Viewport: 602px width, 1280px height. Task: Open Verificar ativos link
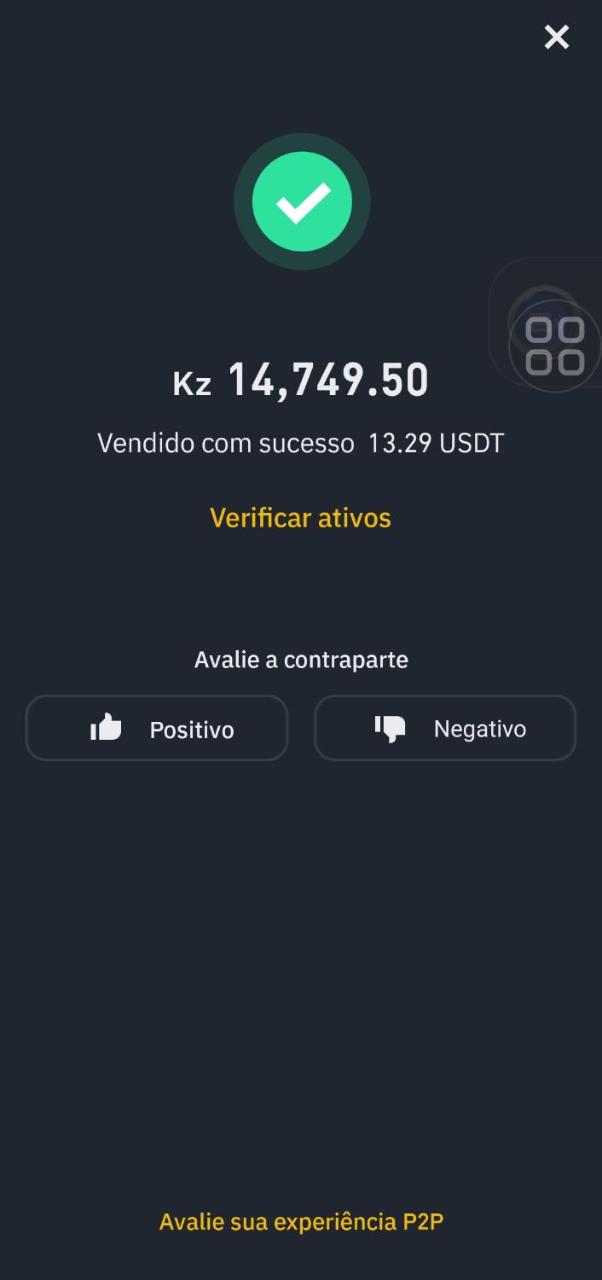click(x=300, y=518)
